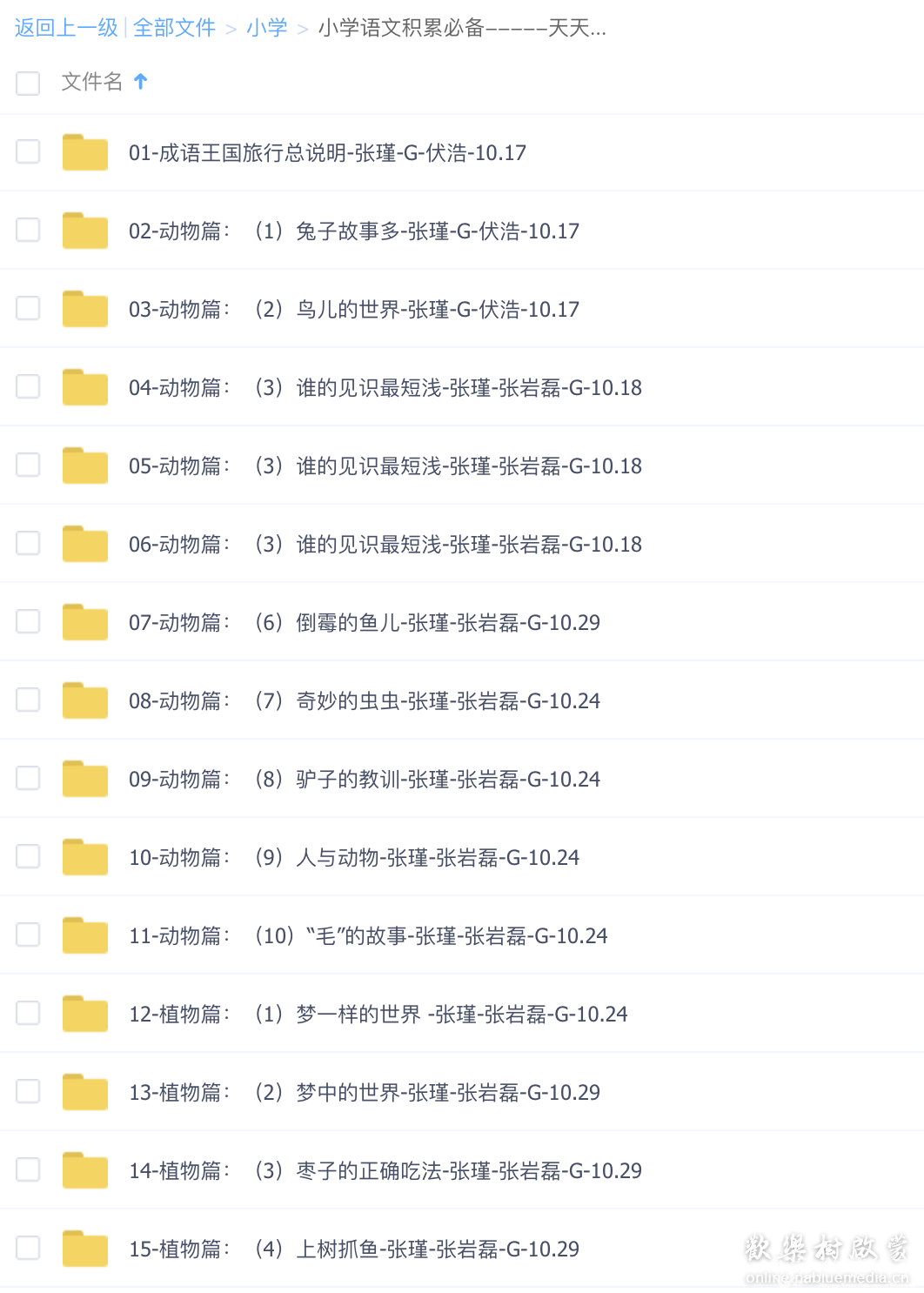
Task: Sort files by 文件名 column
Action: click(92, 82)
